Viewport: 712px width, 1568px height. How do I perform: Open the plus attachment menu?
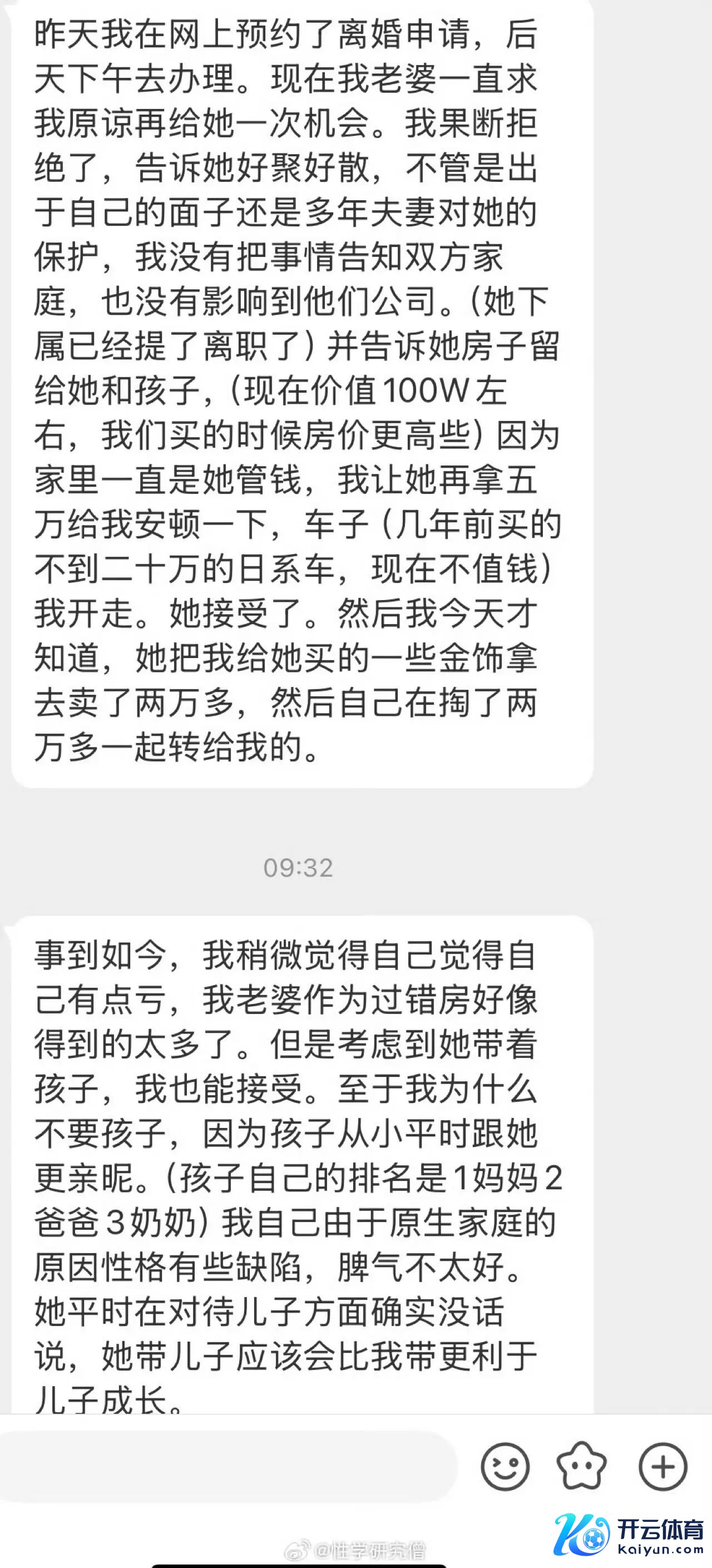click(662, 1467)
